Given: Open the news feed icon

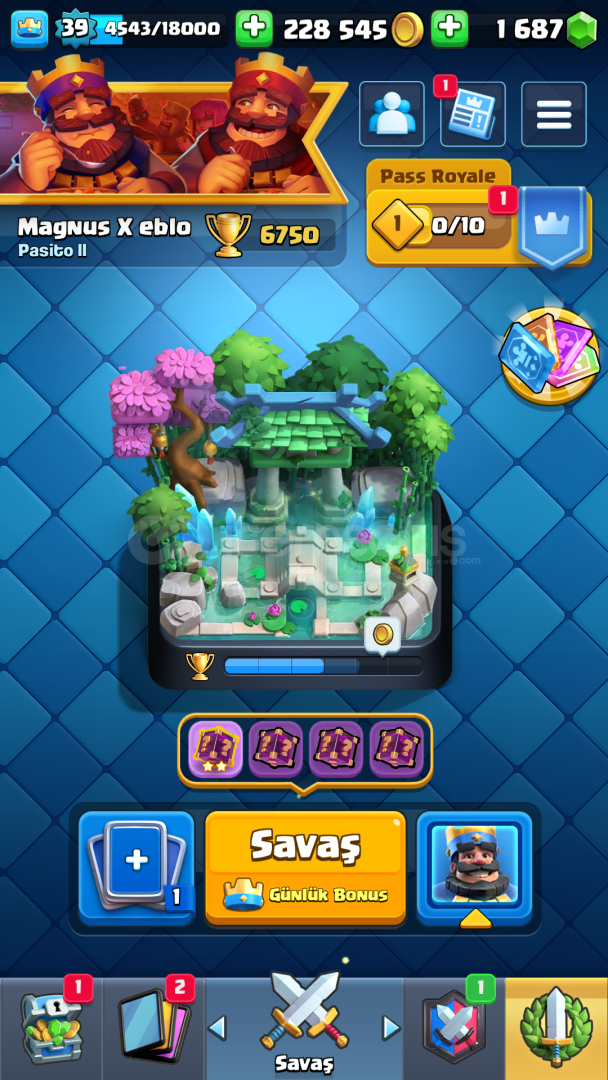Looking at the screenshot, I should (x=472, y=114).
